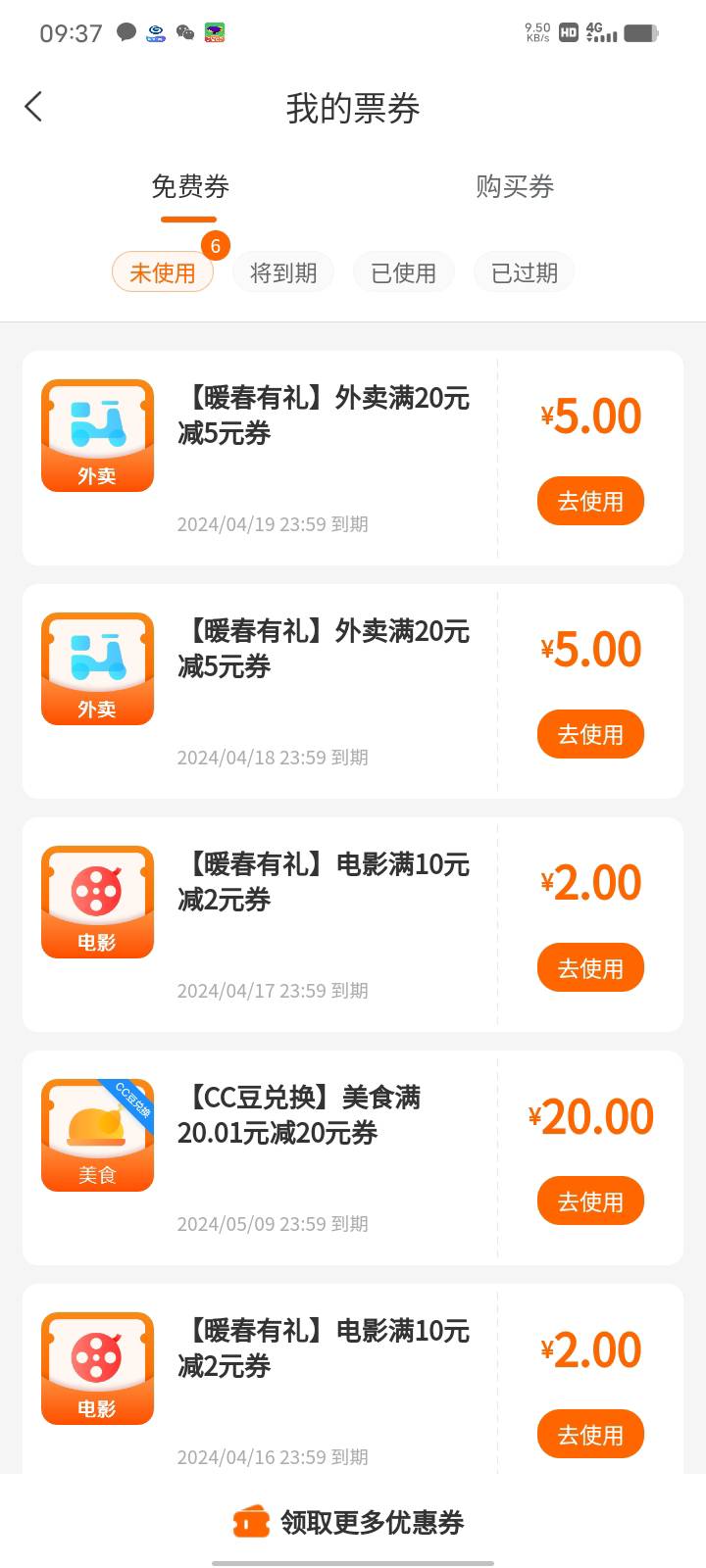Use the 电影 coupon expiring 04/16
The height and width of the screenshot is (1568, 706).
(x=590, y=1435)
